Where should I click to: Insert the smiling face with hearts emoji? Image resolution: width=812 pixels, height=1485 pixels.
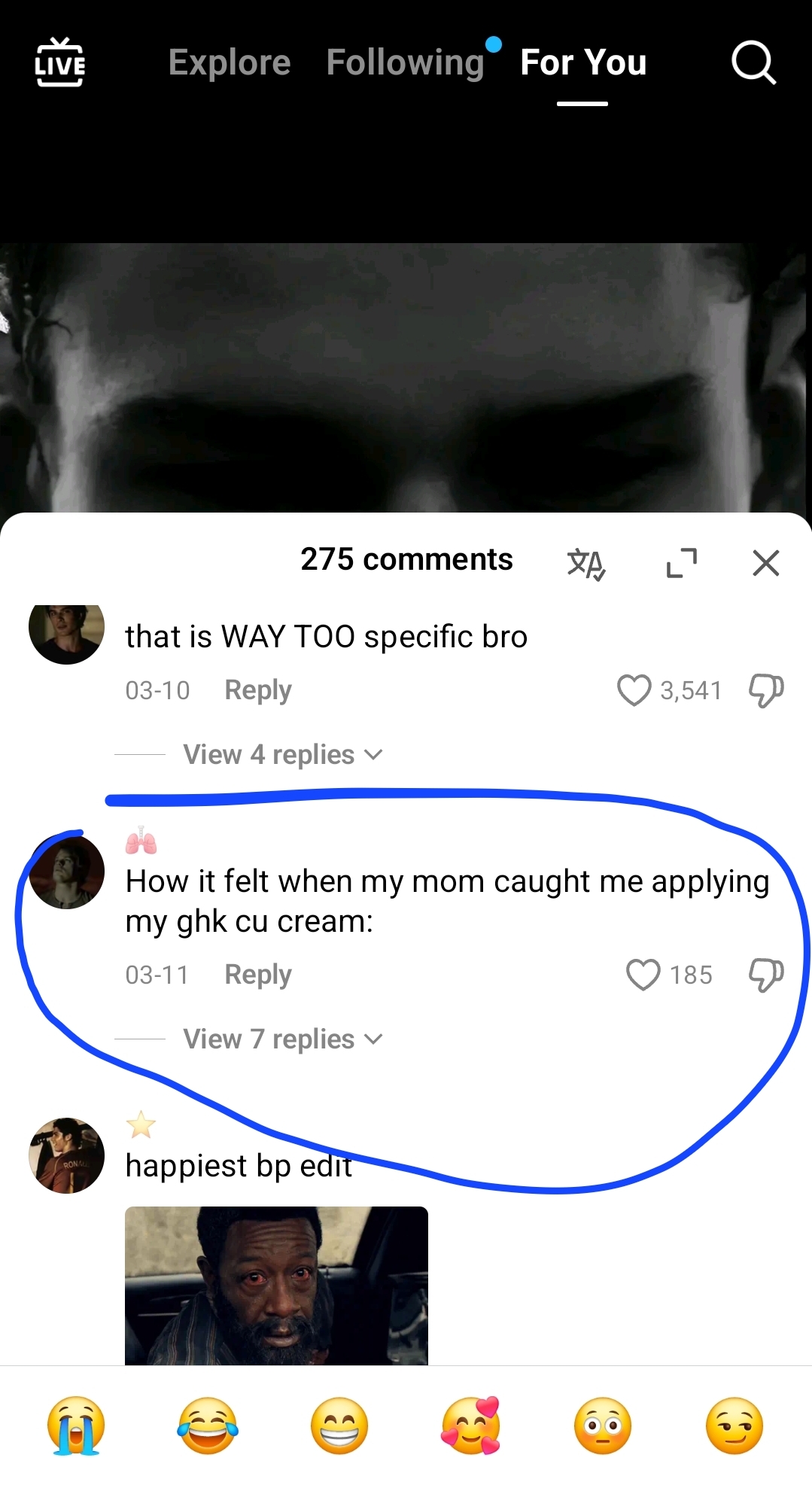pyautogui.click(x=471, y=1426)
